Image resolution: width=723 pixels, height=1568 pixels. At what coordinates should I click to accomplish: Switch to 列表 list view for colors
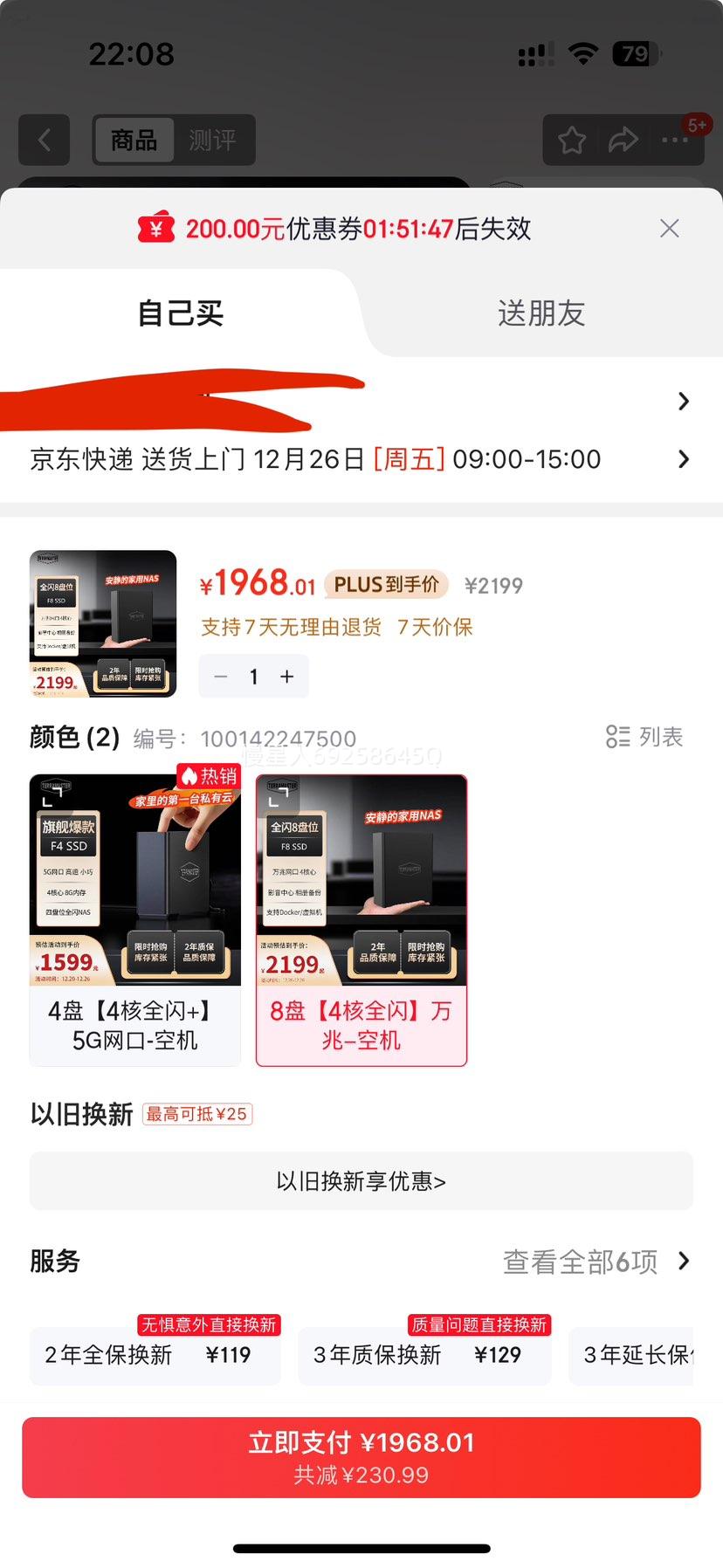pyautogui.click(x=646, y=737)
